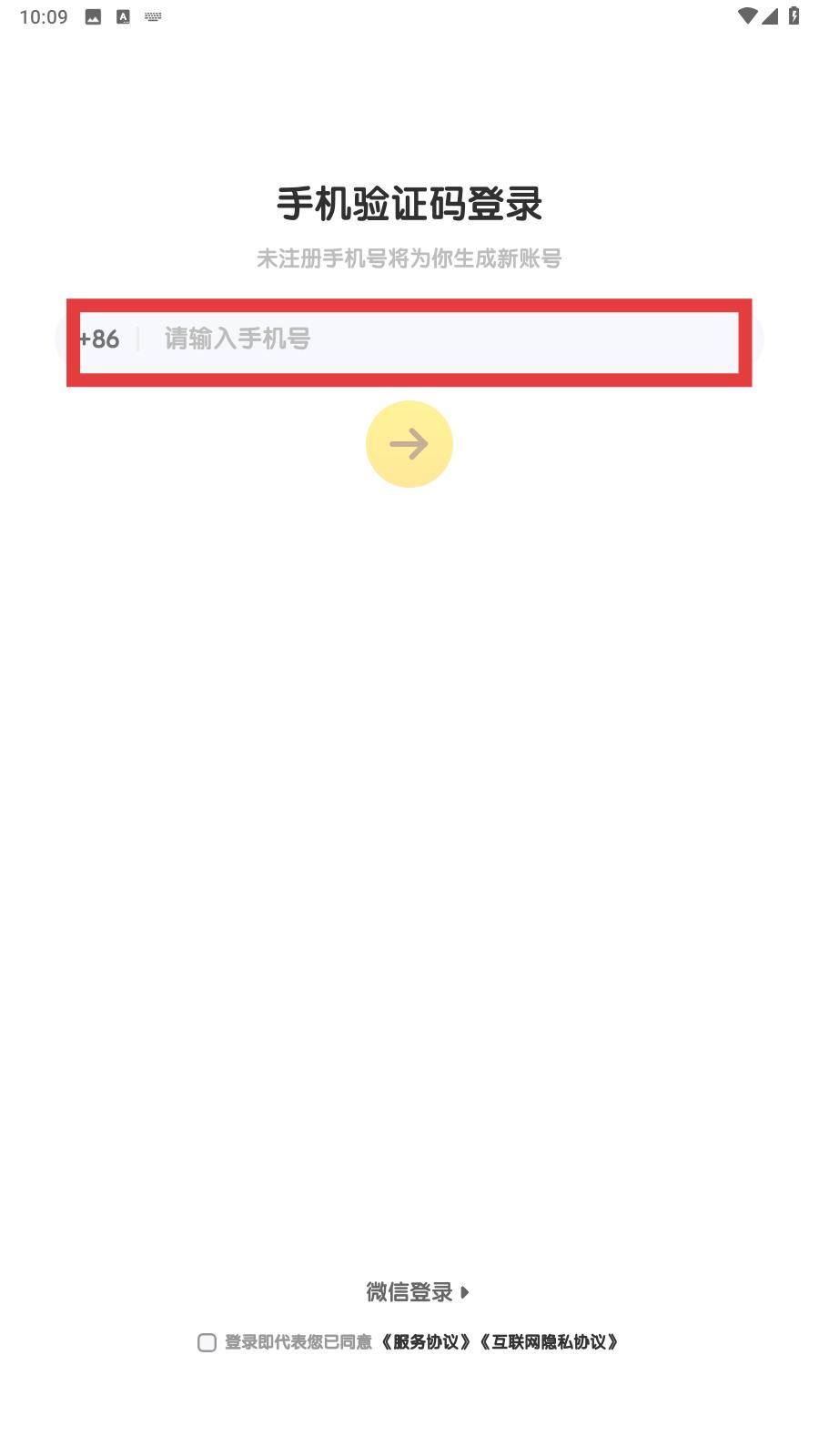Open the +86 country code selector
The width and height of the screenshot is (819, 1456).
[x=100, y=339]
